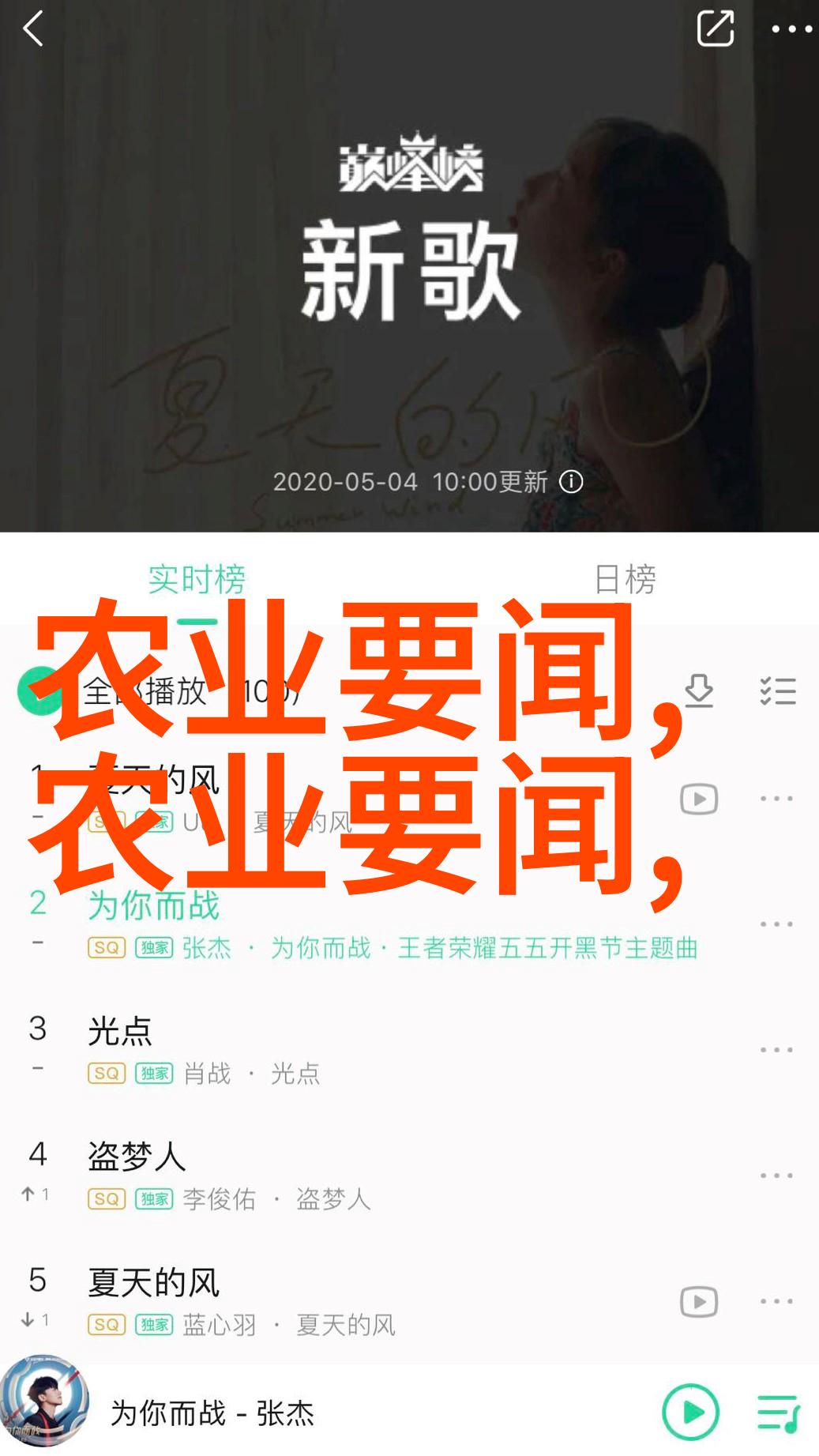
Task: Open the now-playing album cover of 为你而战
Action: tap(44, 1401)
